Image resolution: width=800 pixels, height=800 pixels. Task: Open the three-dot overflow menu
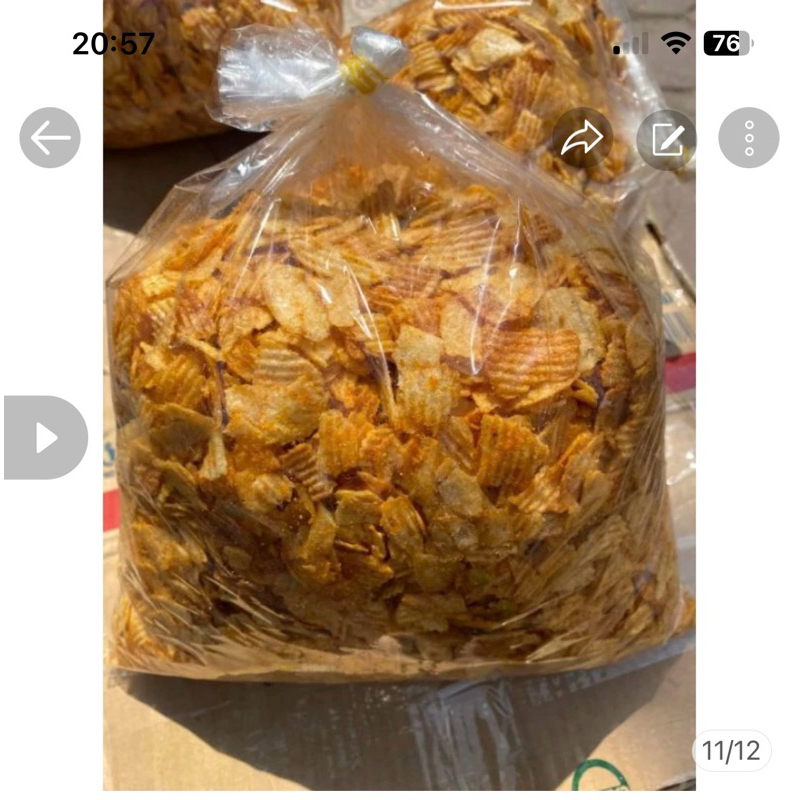pyautogui.click(x=748, y=138)
